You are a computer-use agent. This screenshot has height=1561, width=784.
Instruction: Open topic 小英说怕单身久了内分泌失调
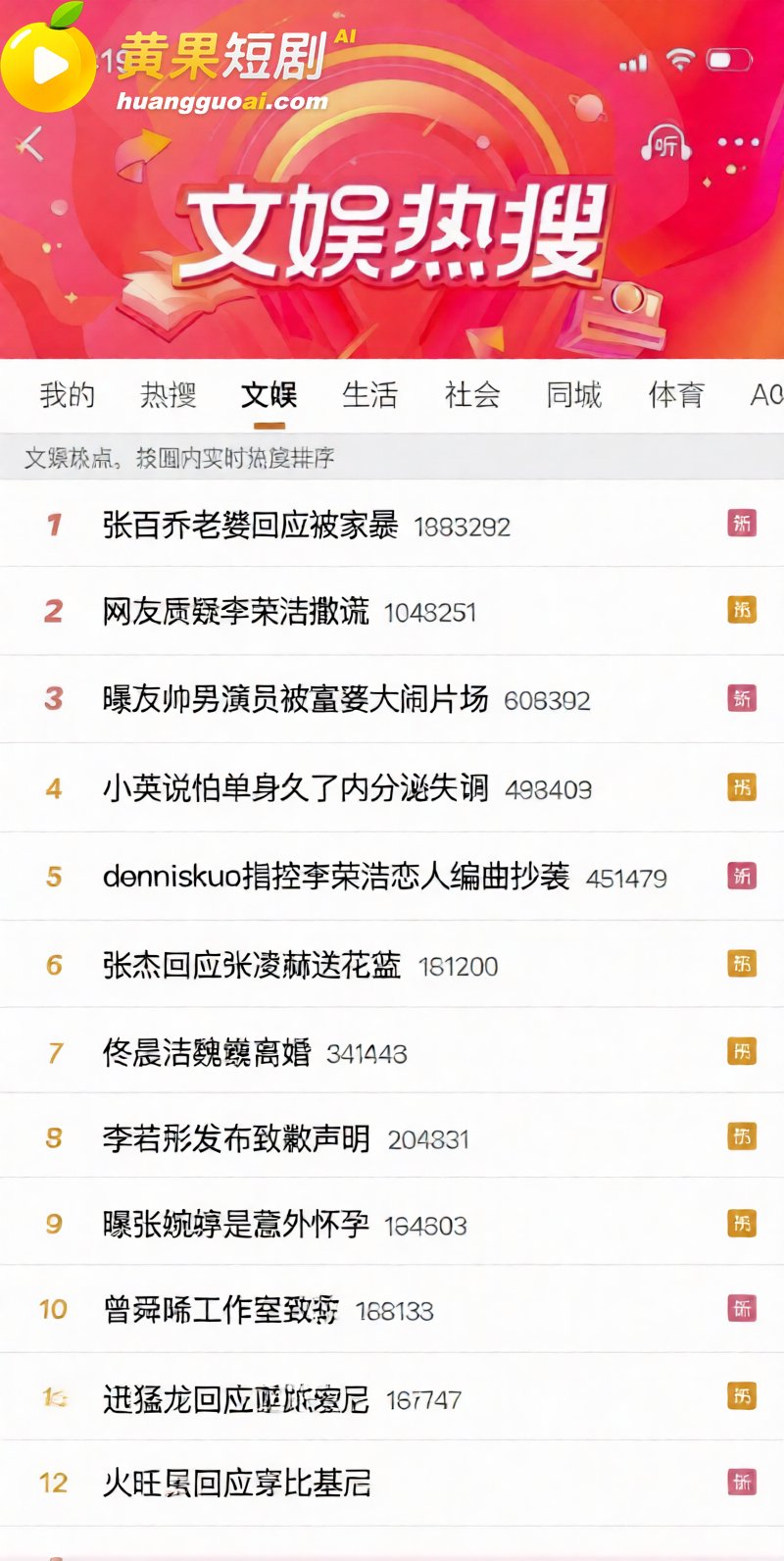tap(392, 787)
